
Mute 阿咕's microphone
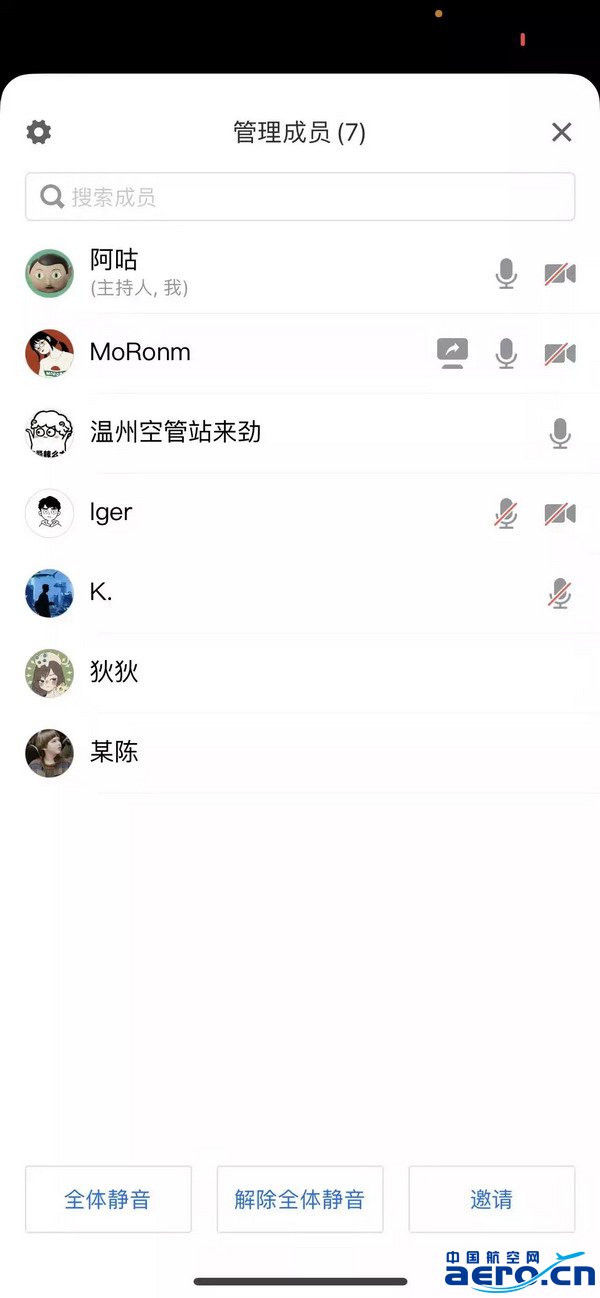[x=507, y=273]
